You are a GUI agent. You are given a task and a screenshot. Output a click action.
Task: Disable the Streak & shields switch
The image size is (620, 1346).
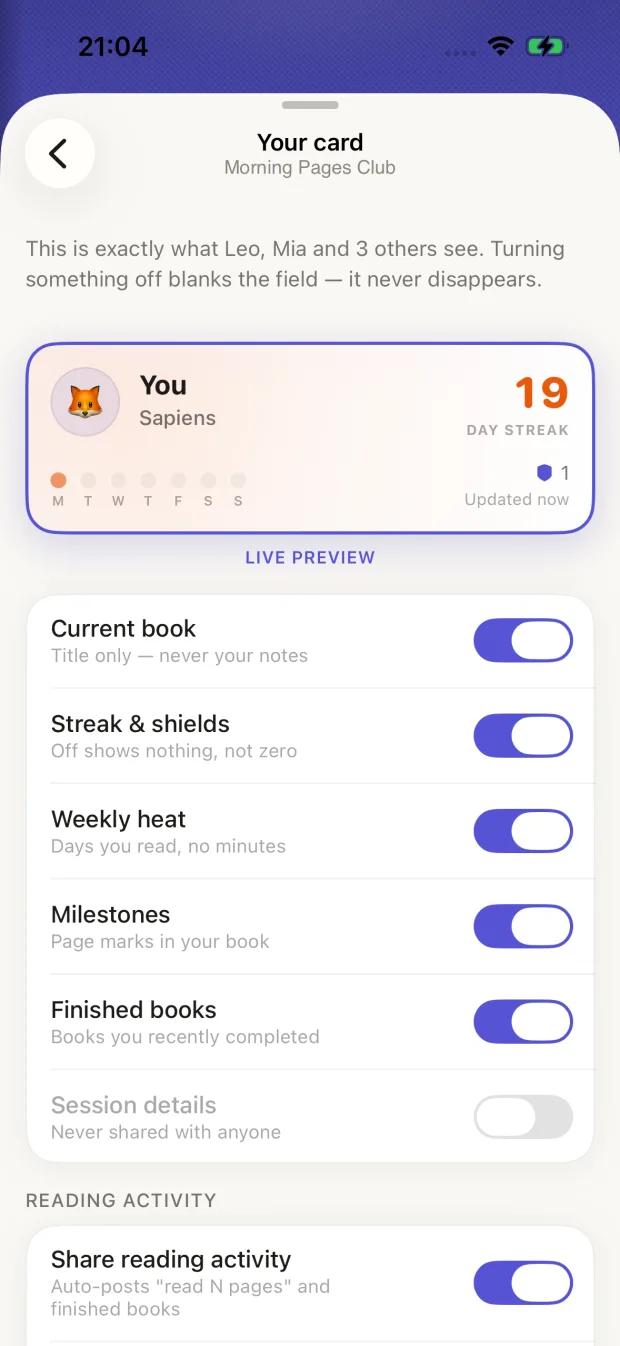(523, 736)
